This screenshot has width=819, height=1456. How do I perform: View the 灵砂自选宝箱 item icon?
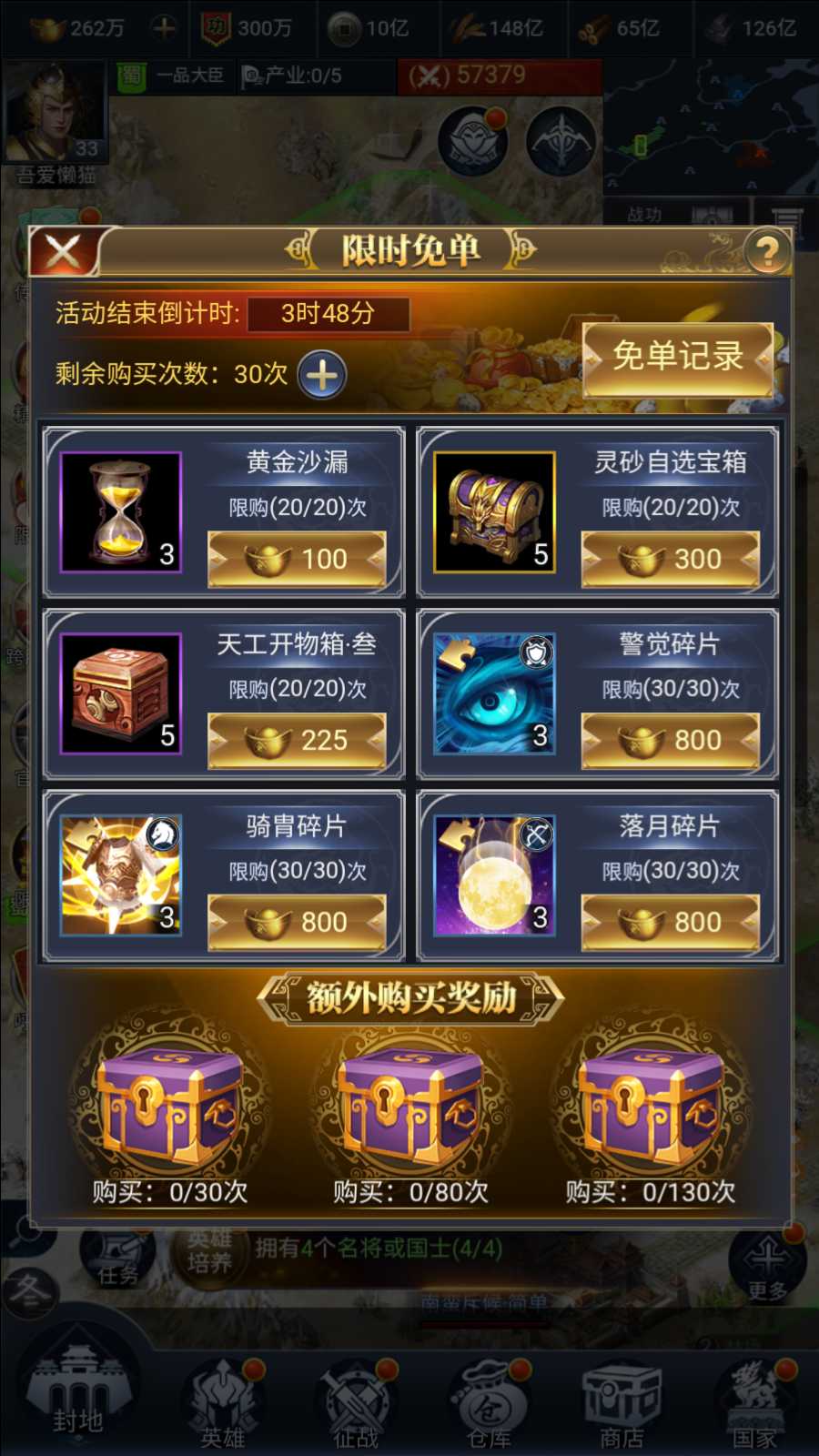pos(494,512)
